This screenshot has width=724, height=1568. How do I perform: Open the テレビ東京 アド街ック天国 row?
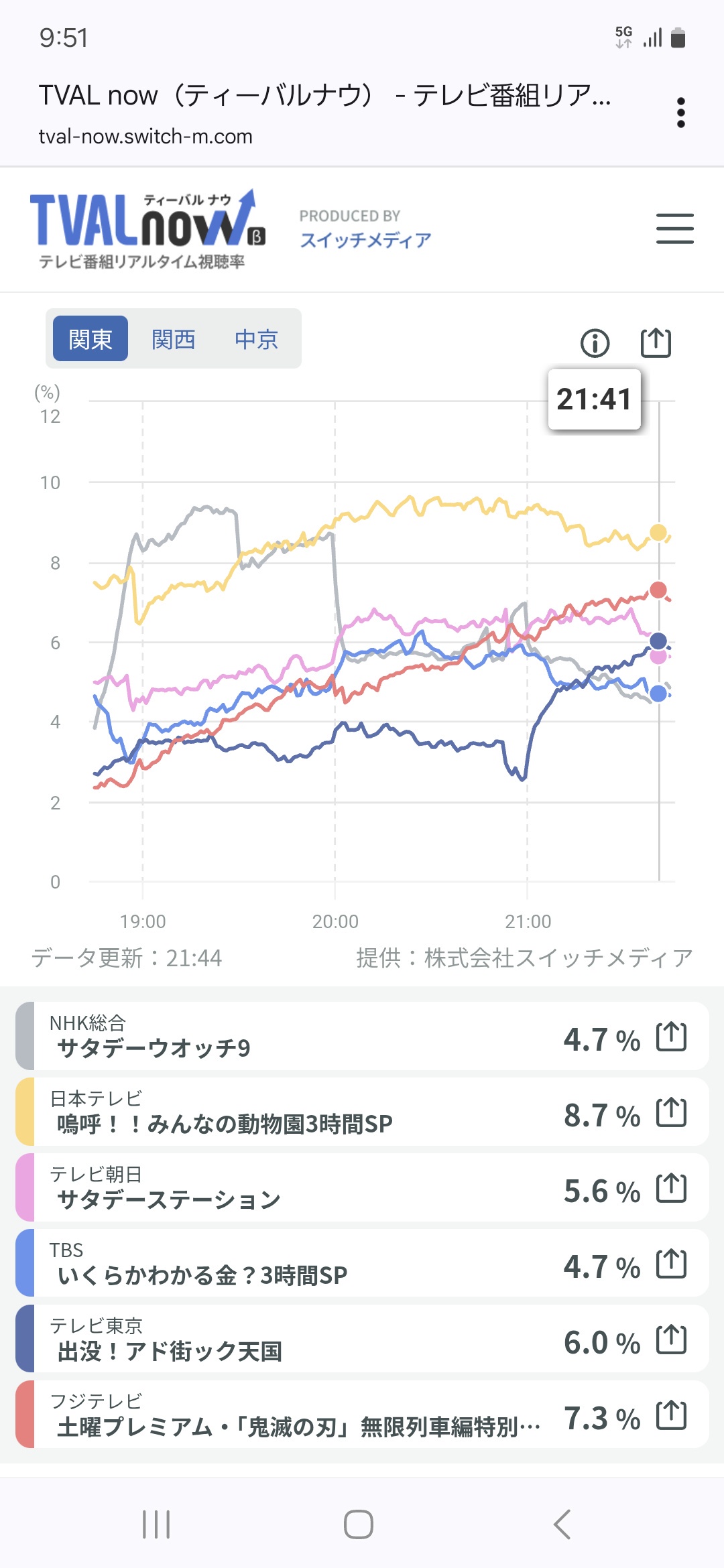362,1338
